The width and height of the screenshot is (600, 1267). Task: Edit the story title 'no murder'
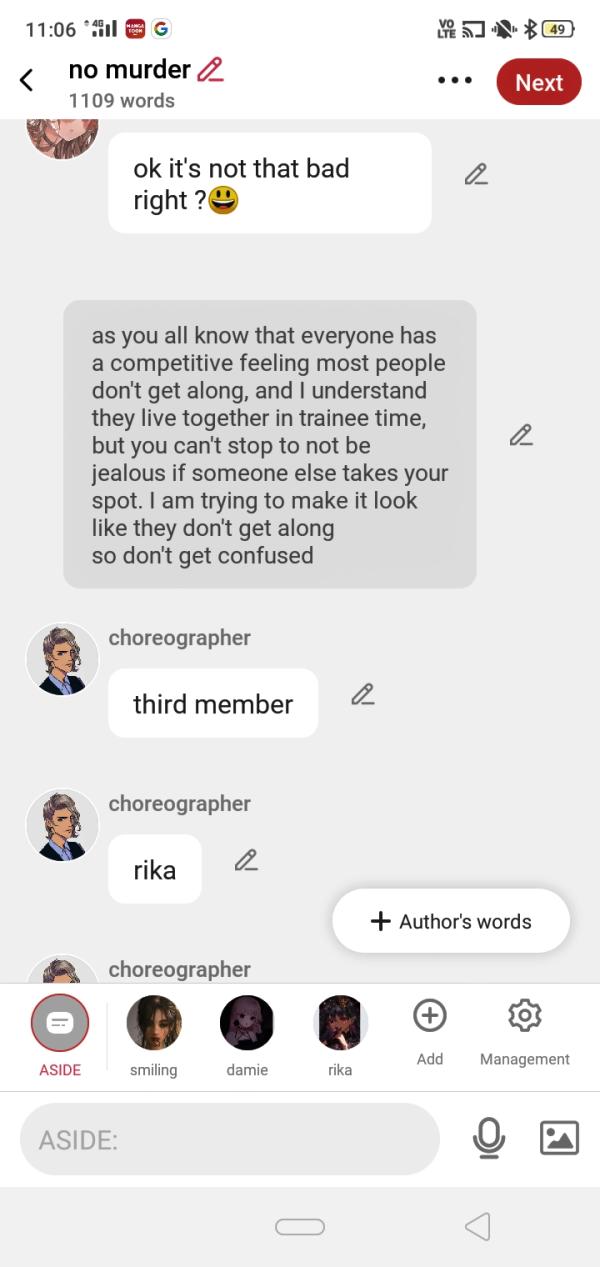[210, 70]
